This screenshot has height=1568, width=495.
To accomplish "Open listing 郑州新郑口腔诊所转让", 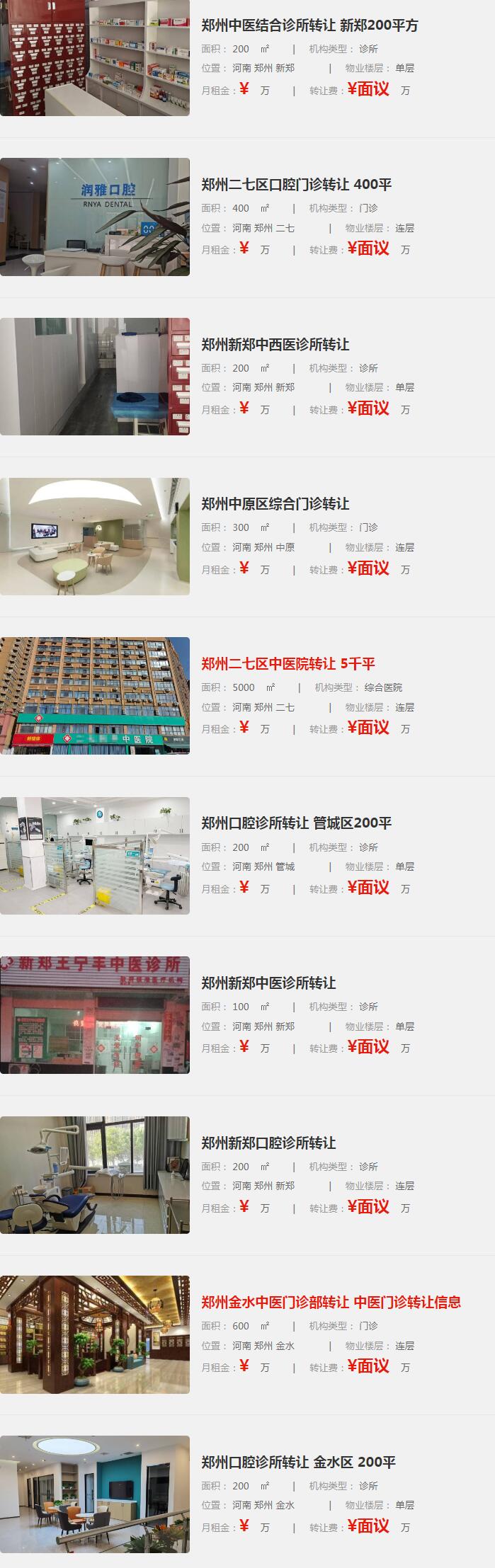I will (x=268, y=1143).
